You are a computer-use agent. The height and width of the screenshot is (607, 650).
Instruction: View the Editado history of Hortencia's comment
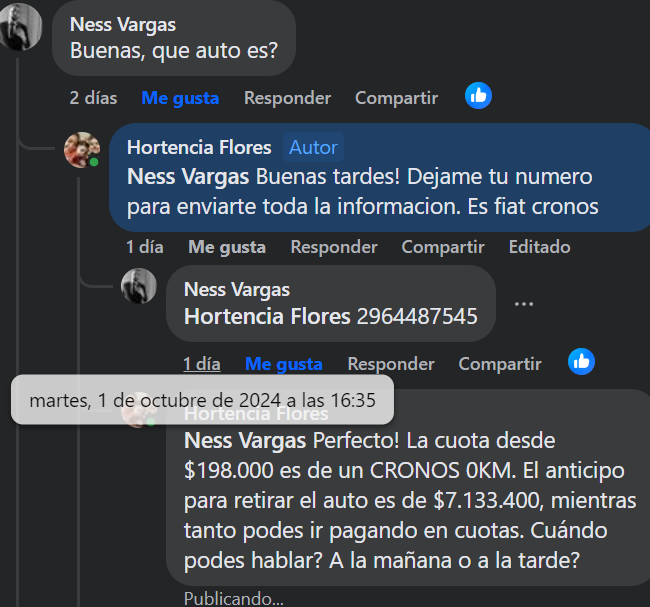tap(539, 247)
